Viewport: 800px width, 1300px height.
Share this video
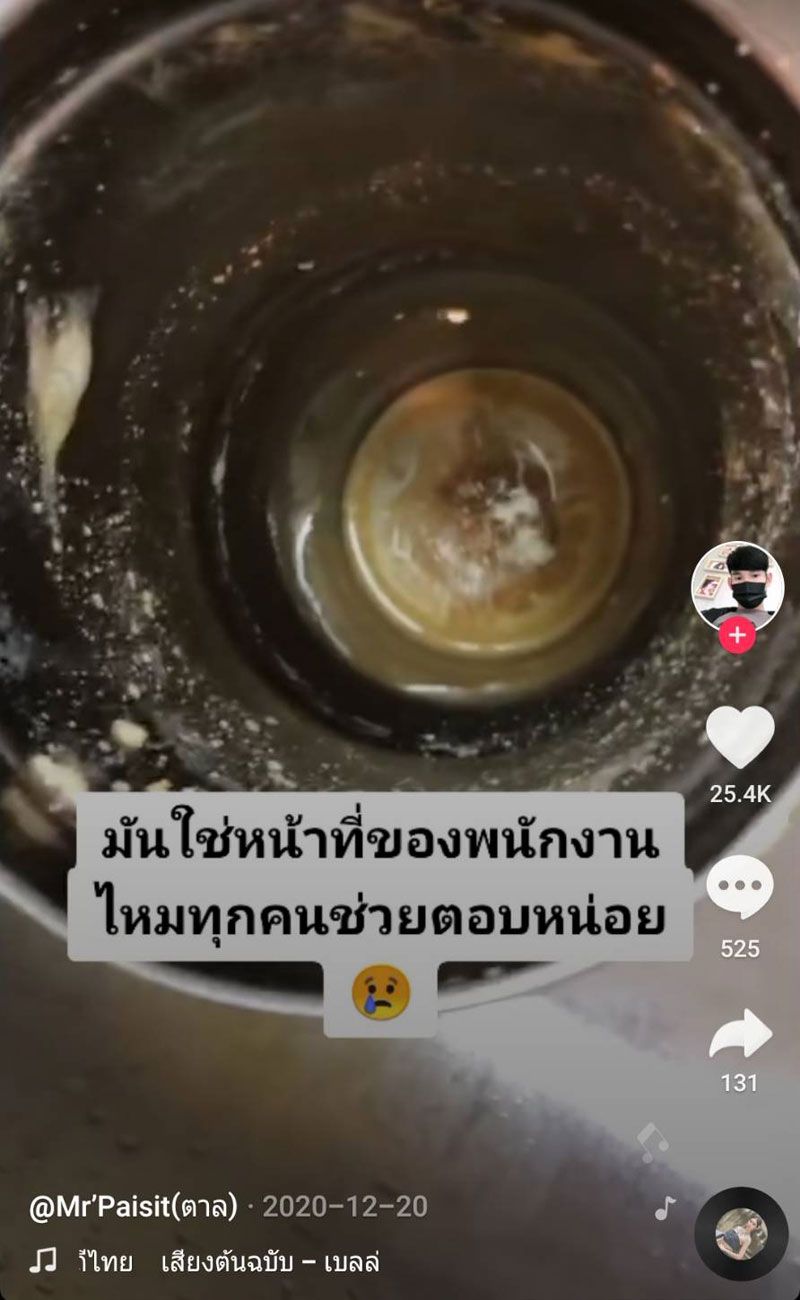(740, 1035)
